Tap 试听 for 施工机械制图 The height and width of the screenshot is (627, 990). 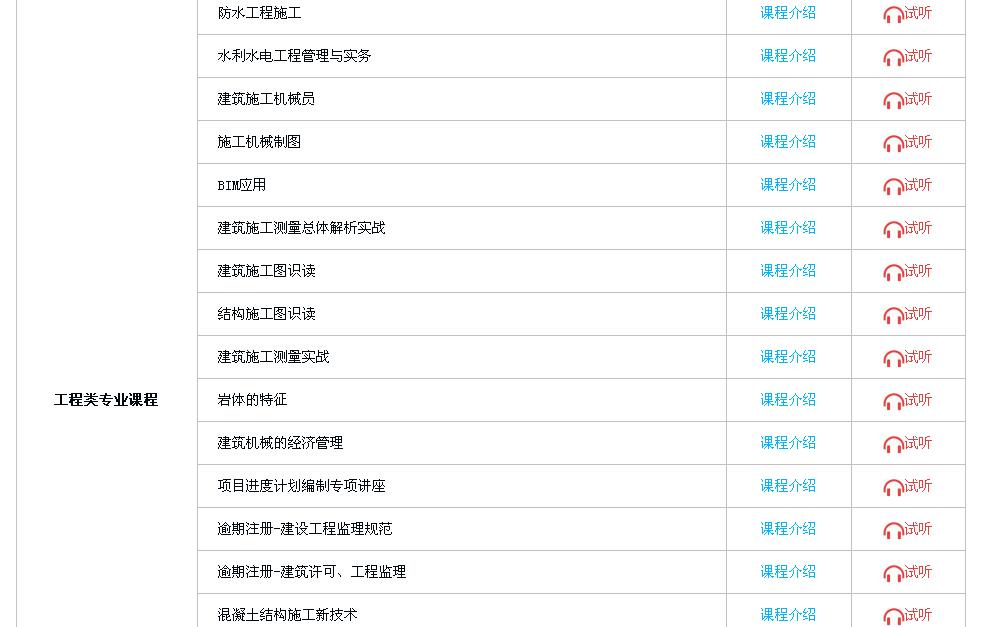[908, 143]
